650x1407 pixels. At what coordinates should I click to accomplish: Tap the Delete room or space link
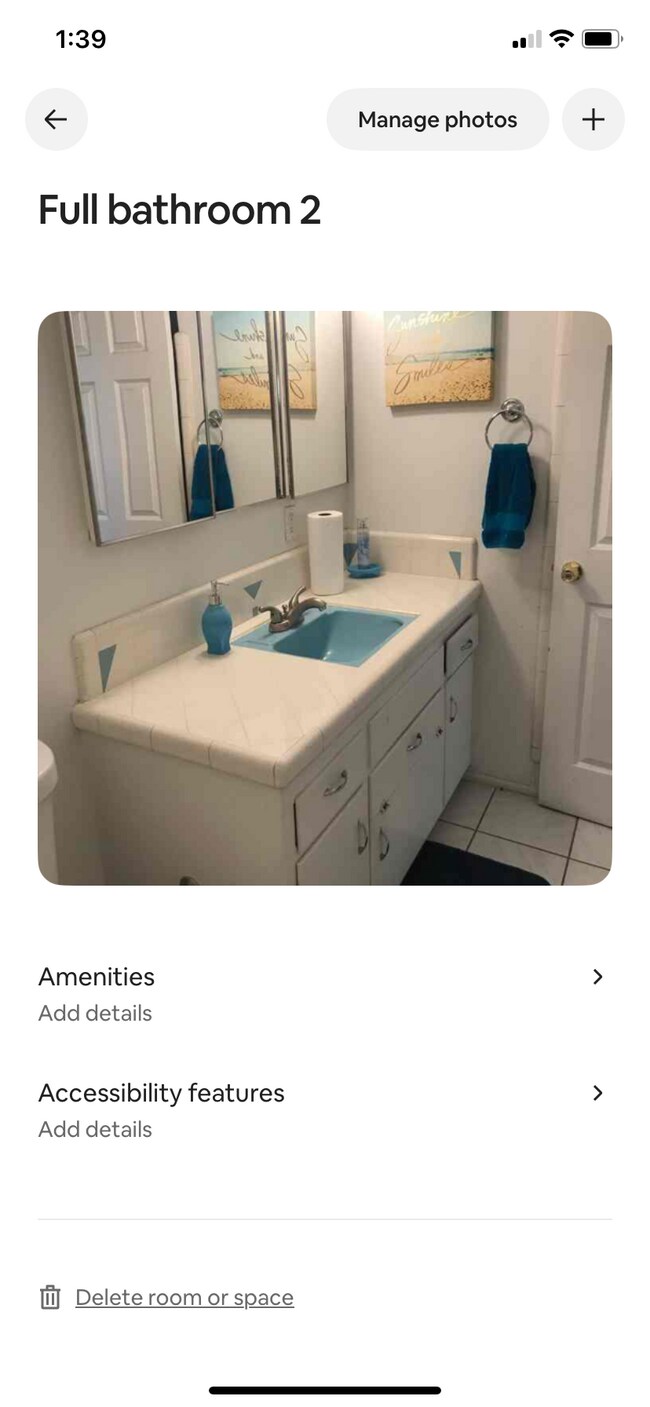tap(184, 1297)
